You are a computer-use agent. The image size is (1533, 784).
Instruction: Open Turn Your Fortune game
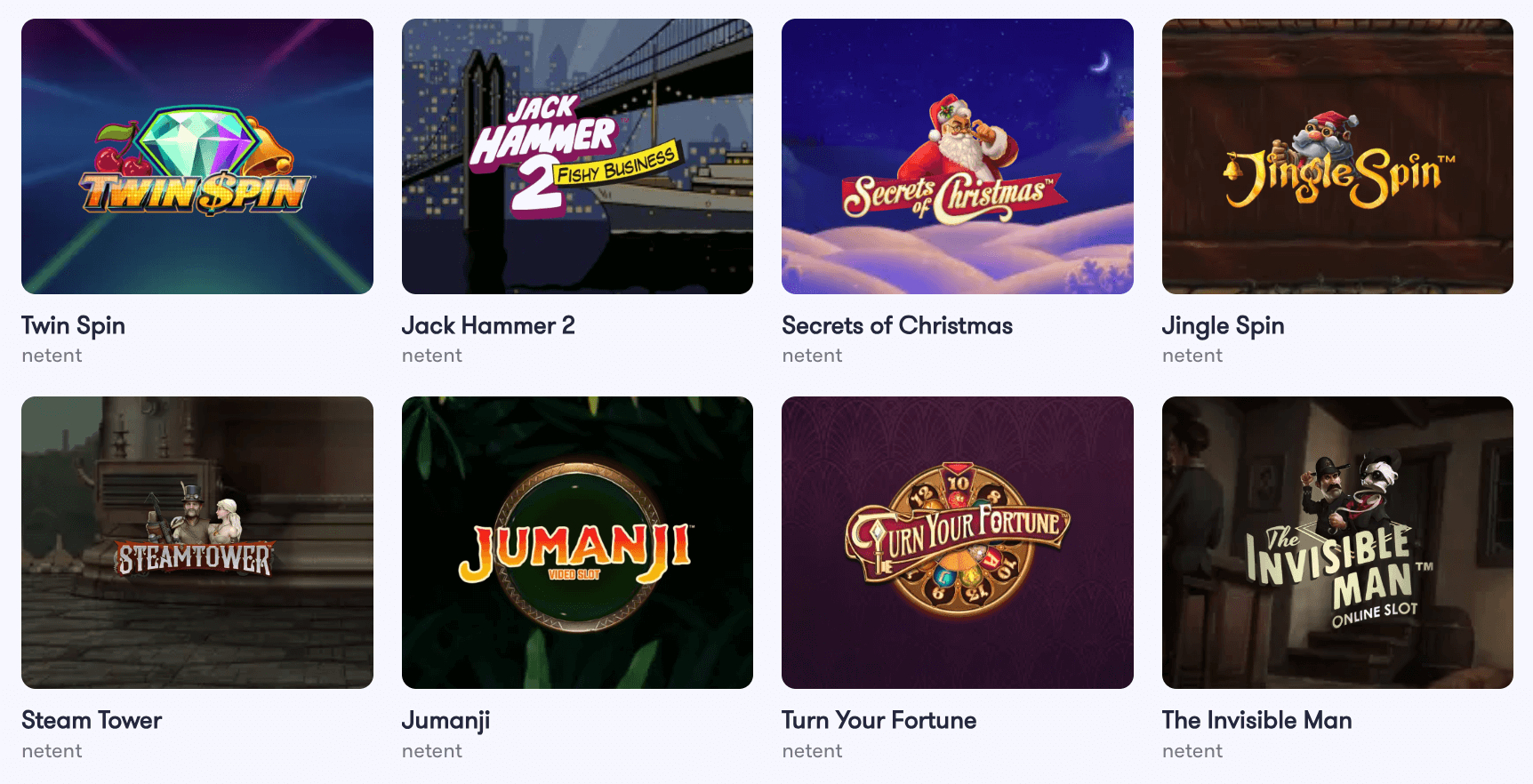[957, 542]
